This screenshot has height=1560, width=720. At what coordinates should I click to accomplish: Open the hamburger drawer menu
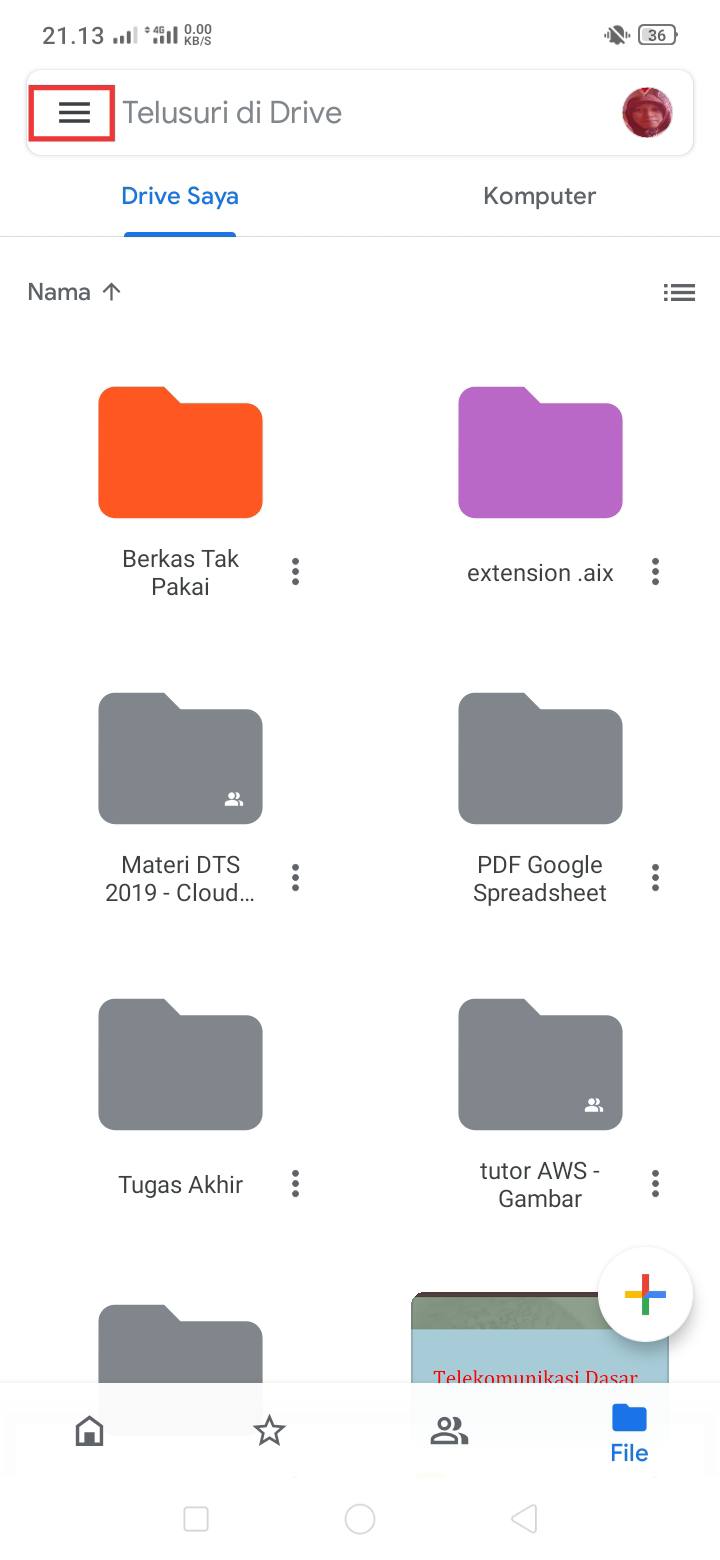tap(73, 113)
